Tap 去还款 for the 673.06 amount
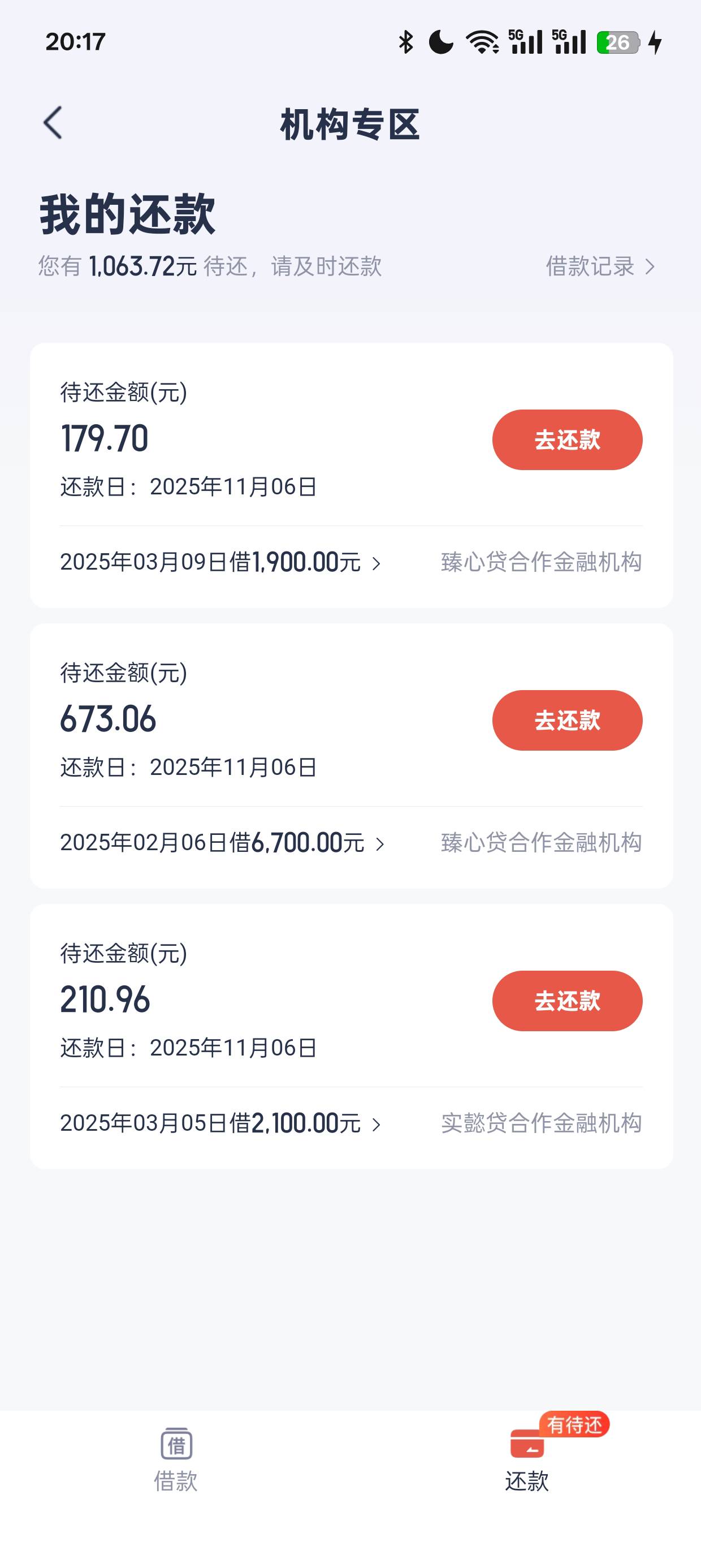701x1568 pixels. click(x=566, y=720)
